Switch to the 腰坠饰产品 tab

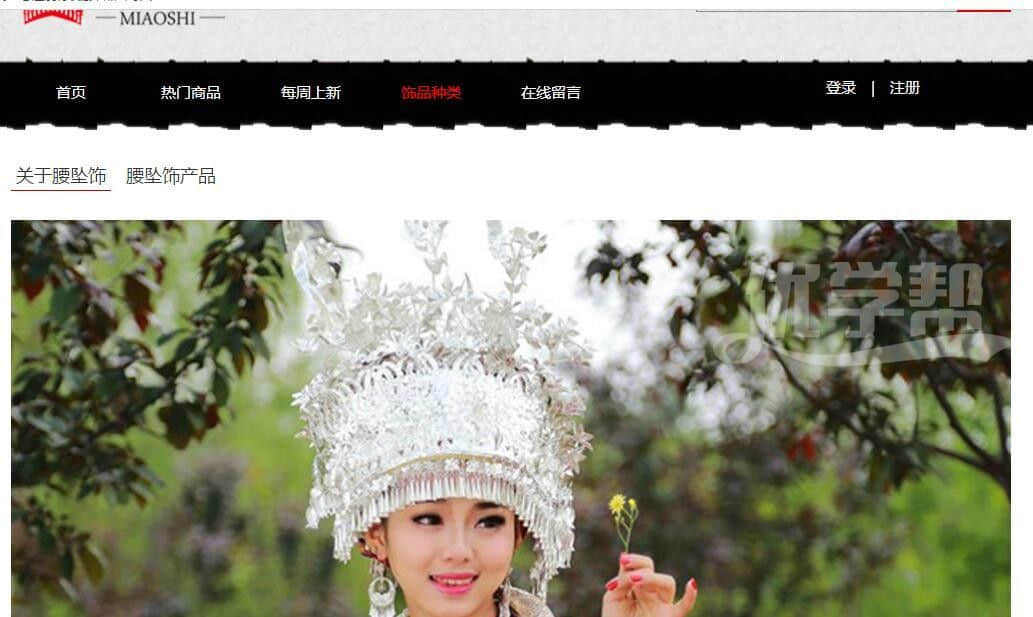[170, 177]
